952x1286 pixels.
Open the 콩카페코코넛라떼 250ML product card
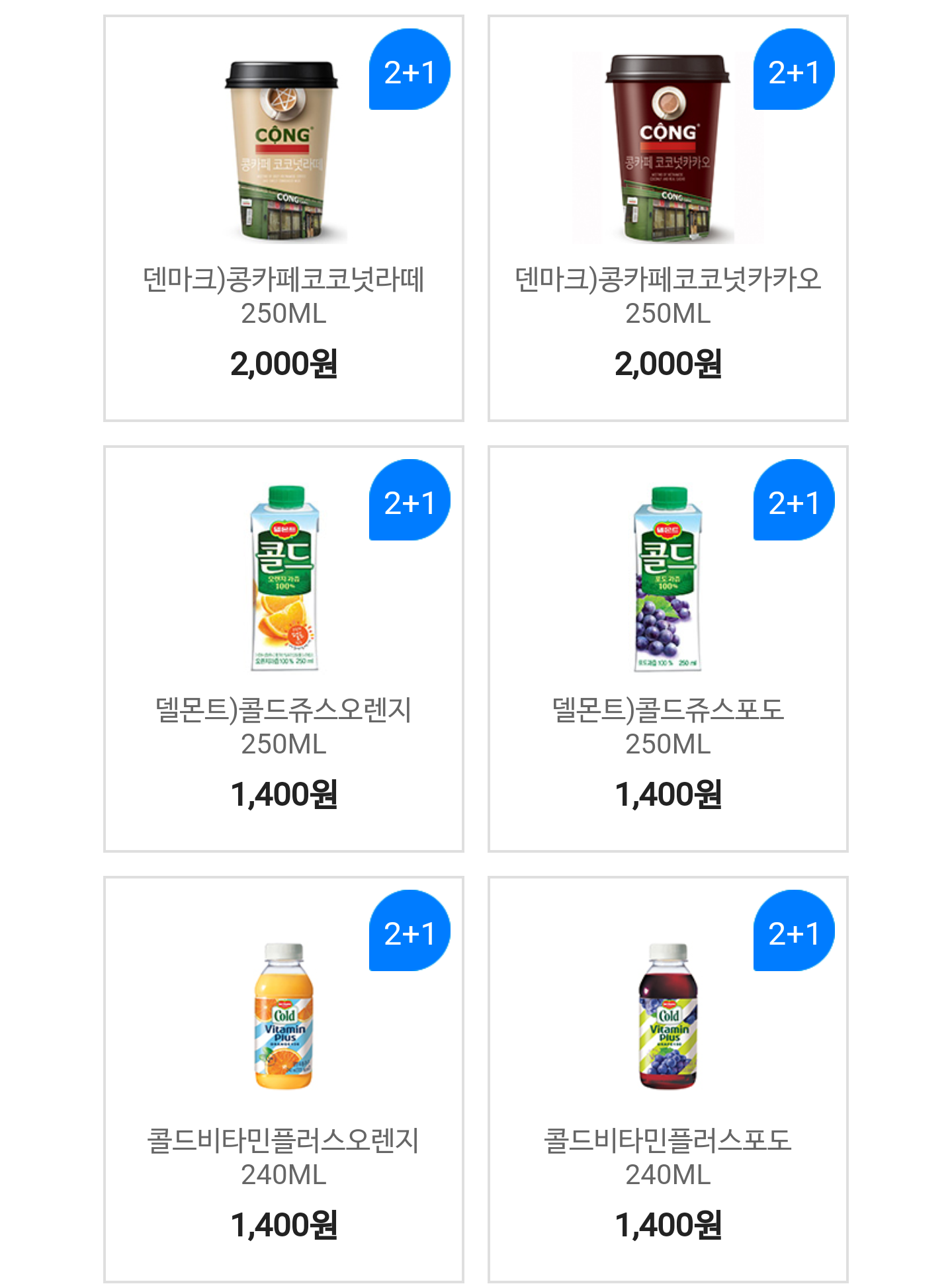(x=283, y=218)
